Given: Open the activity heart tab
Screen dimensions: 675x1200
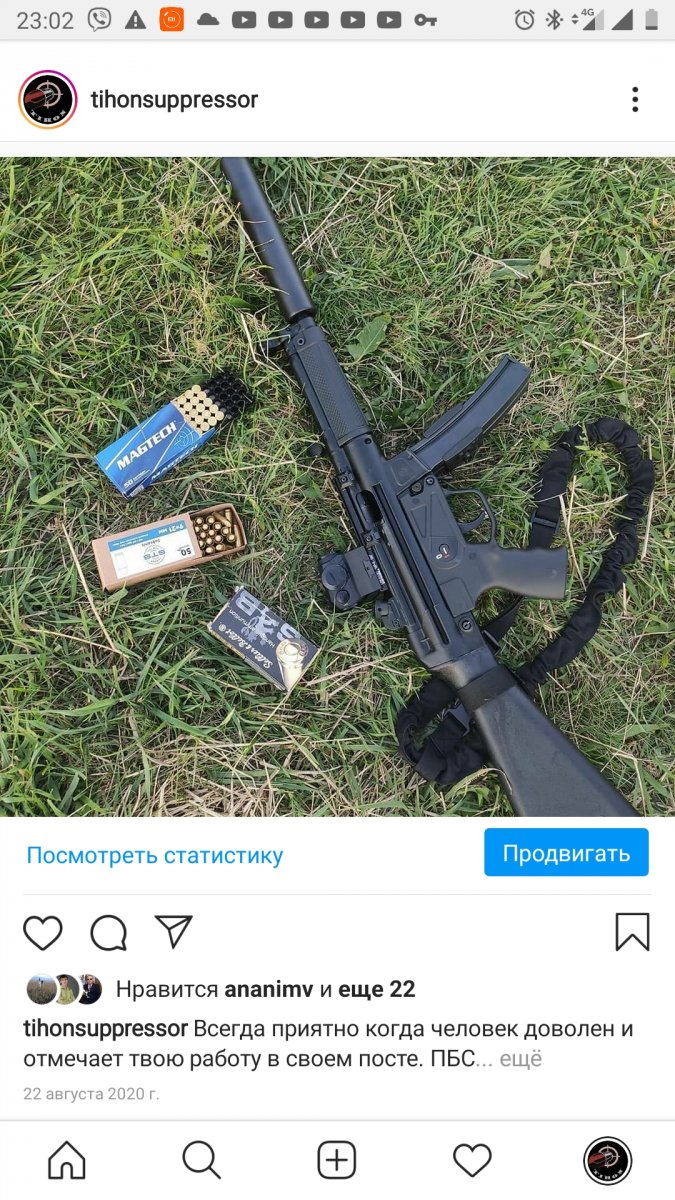Looking at the screenshot, I should (472, 1160).
